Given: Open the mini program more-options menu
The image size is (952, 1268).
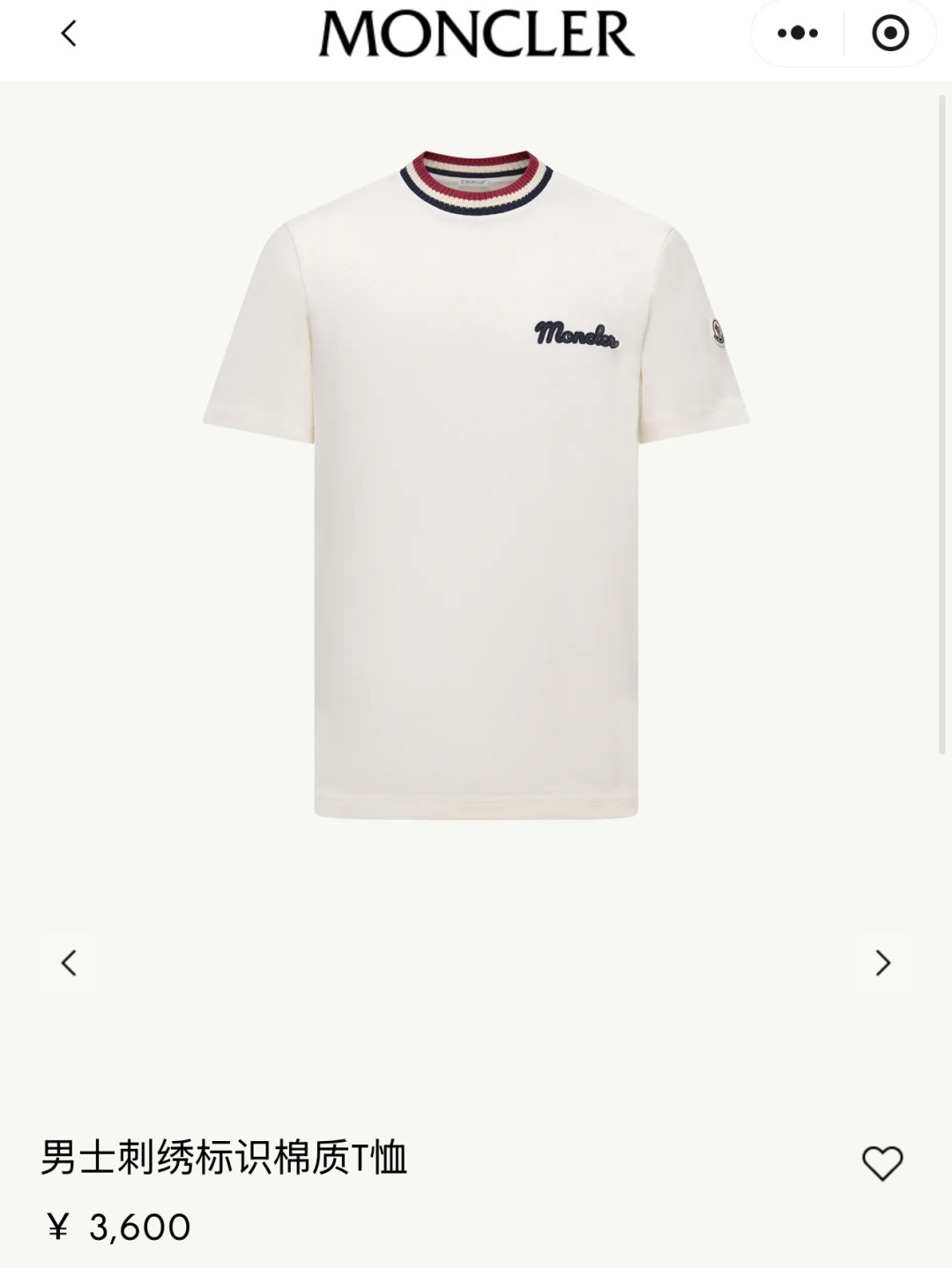Looking at the screenshot, I should tap(798, 34).
